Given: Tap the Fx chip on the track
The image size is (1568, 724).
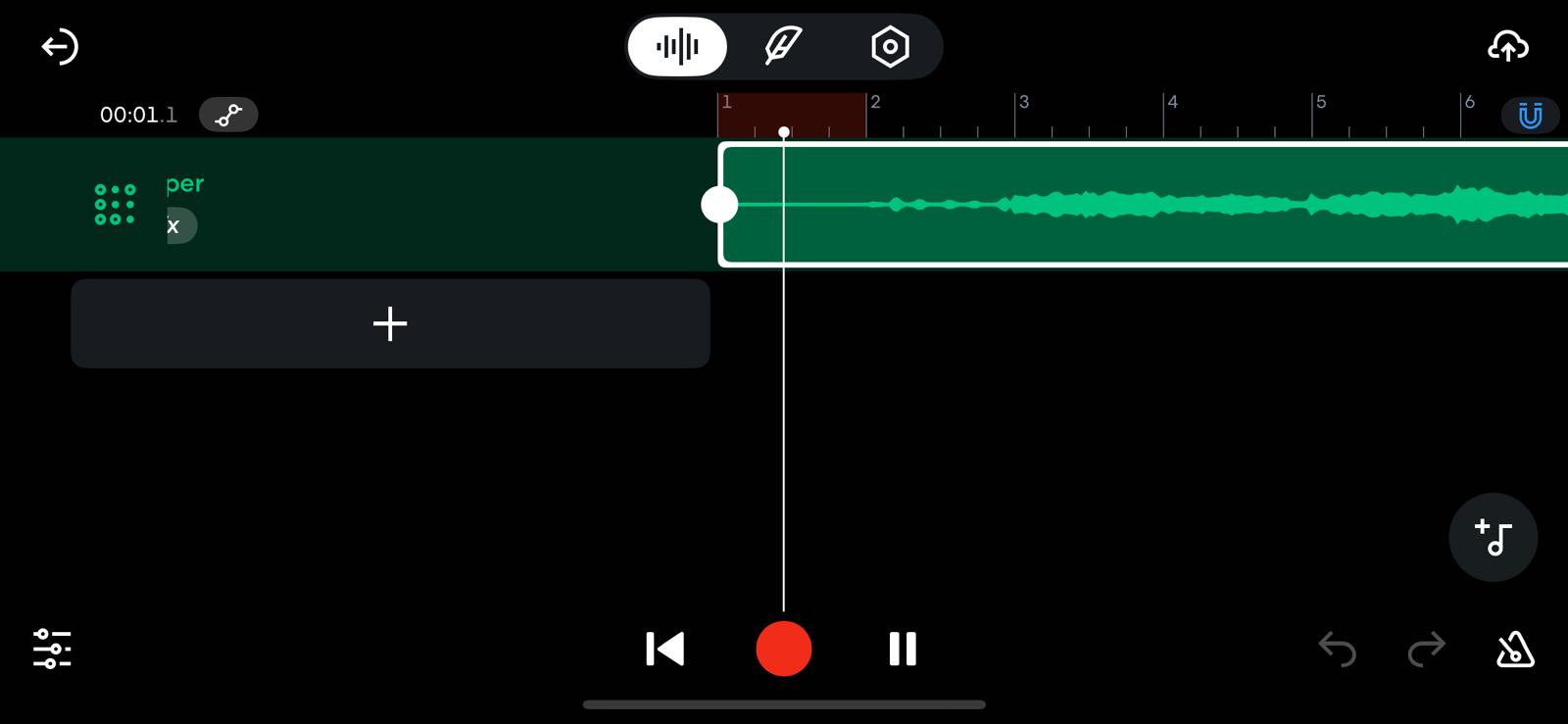Looking at the screenshot, I should 179,226.
